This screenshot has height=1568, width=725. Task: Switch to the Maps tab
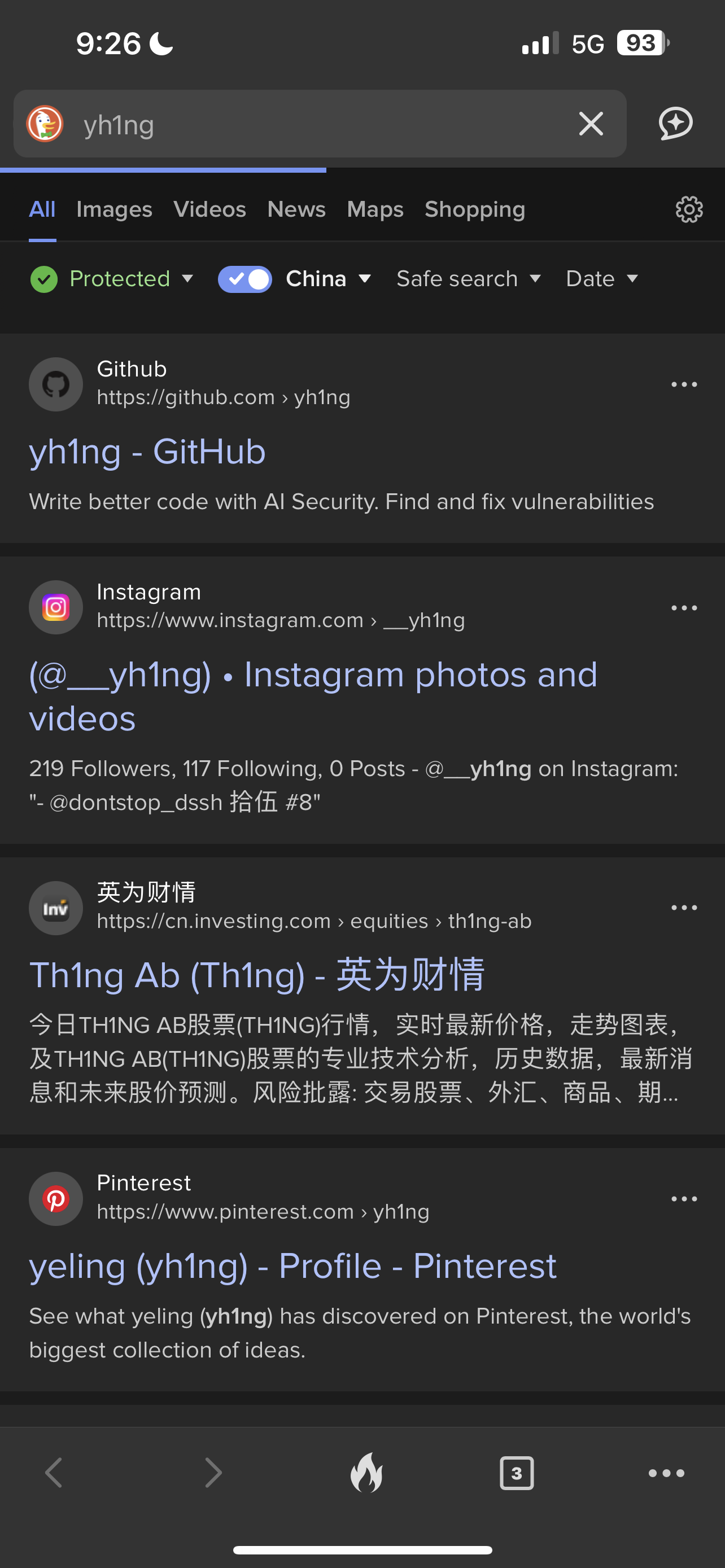point(375,209)
